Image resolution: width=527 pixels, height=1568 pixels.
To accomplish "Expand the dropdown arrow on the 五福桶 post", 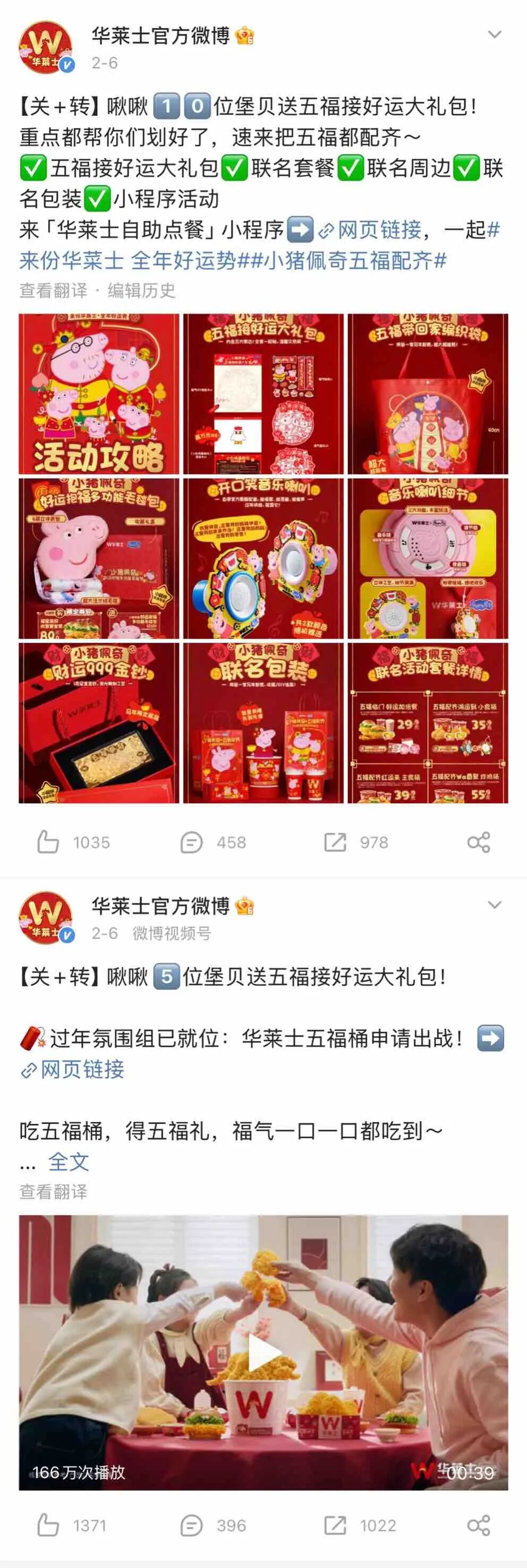I will pyautogui.click(x=495, y=905).
